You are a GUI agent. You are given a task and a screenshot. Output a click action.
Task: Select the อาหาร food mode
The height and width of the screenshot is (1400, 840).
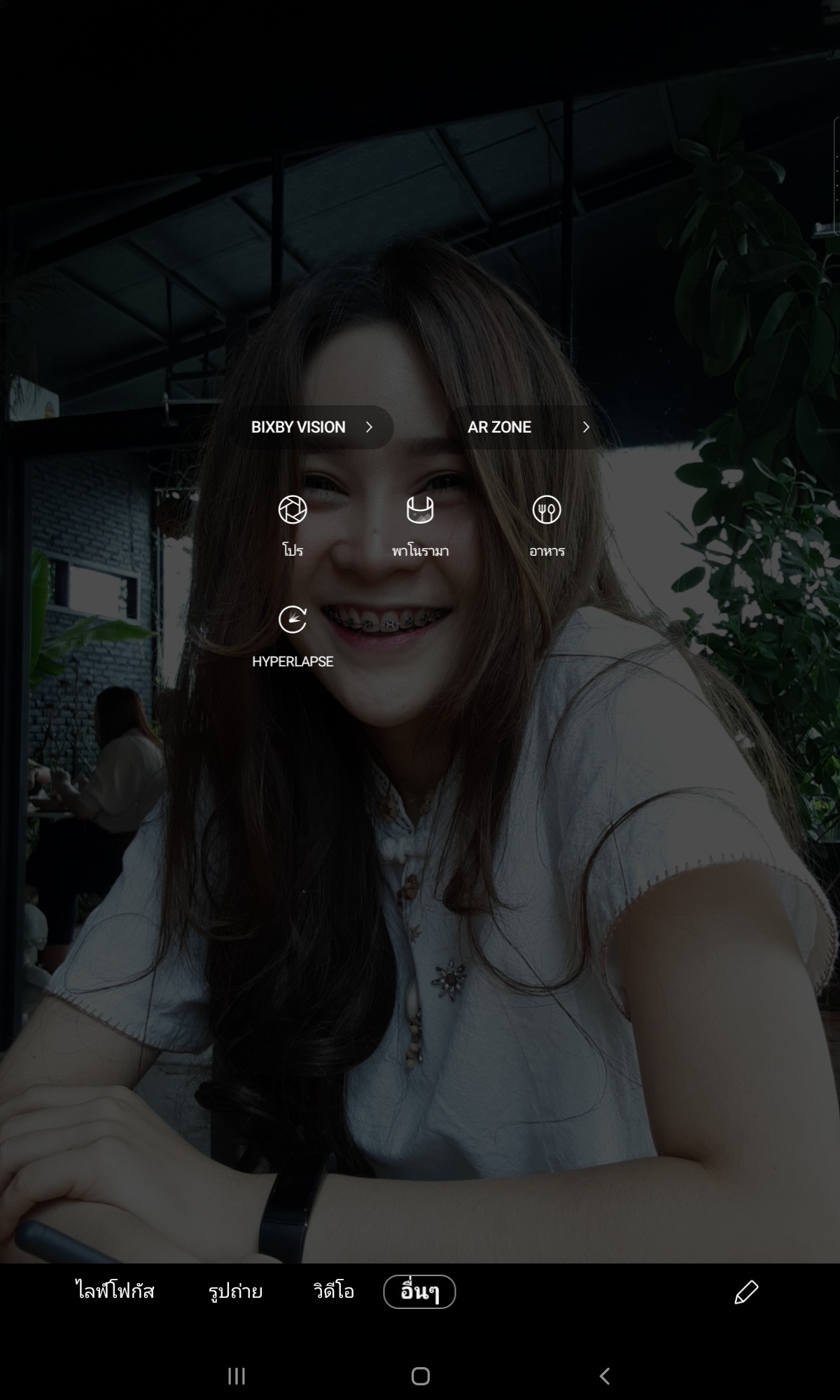[547, 526]
